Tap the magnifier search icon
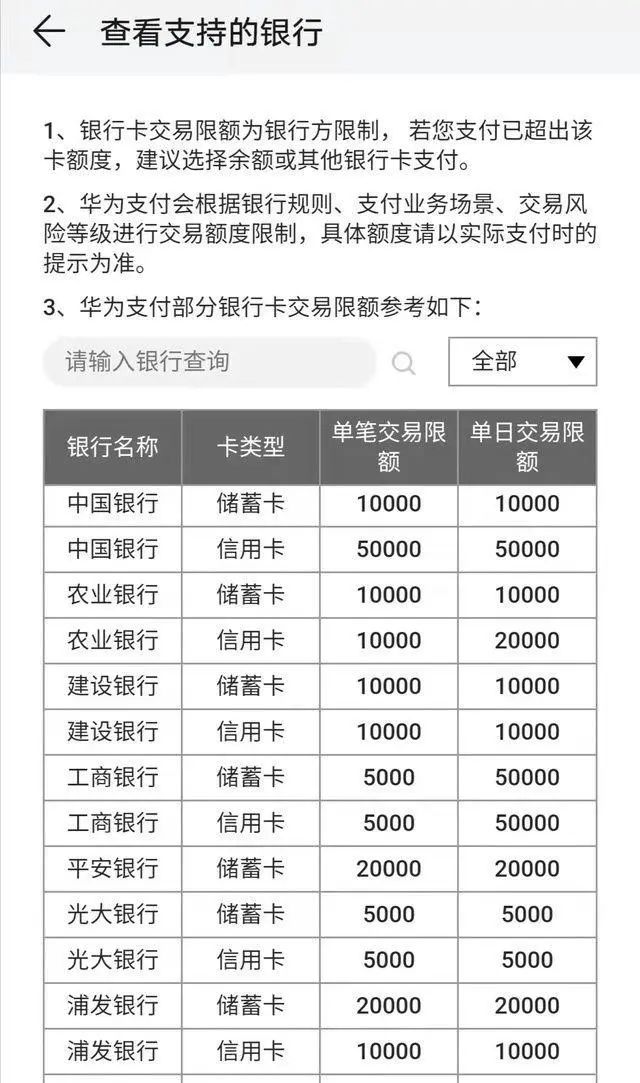Screen dimensions: 640x1083 click(403, 362)
